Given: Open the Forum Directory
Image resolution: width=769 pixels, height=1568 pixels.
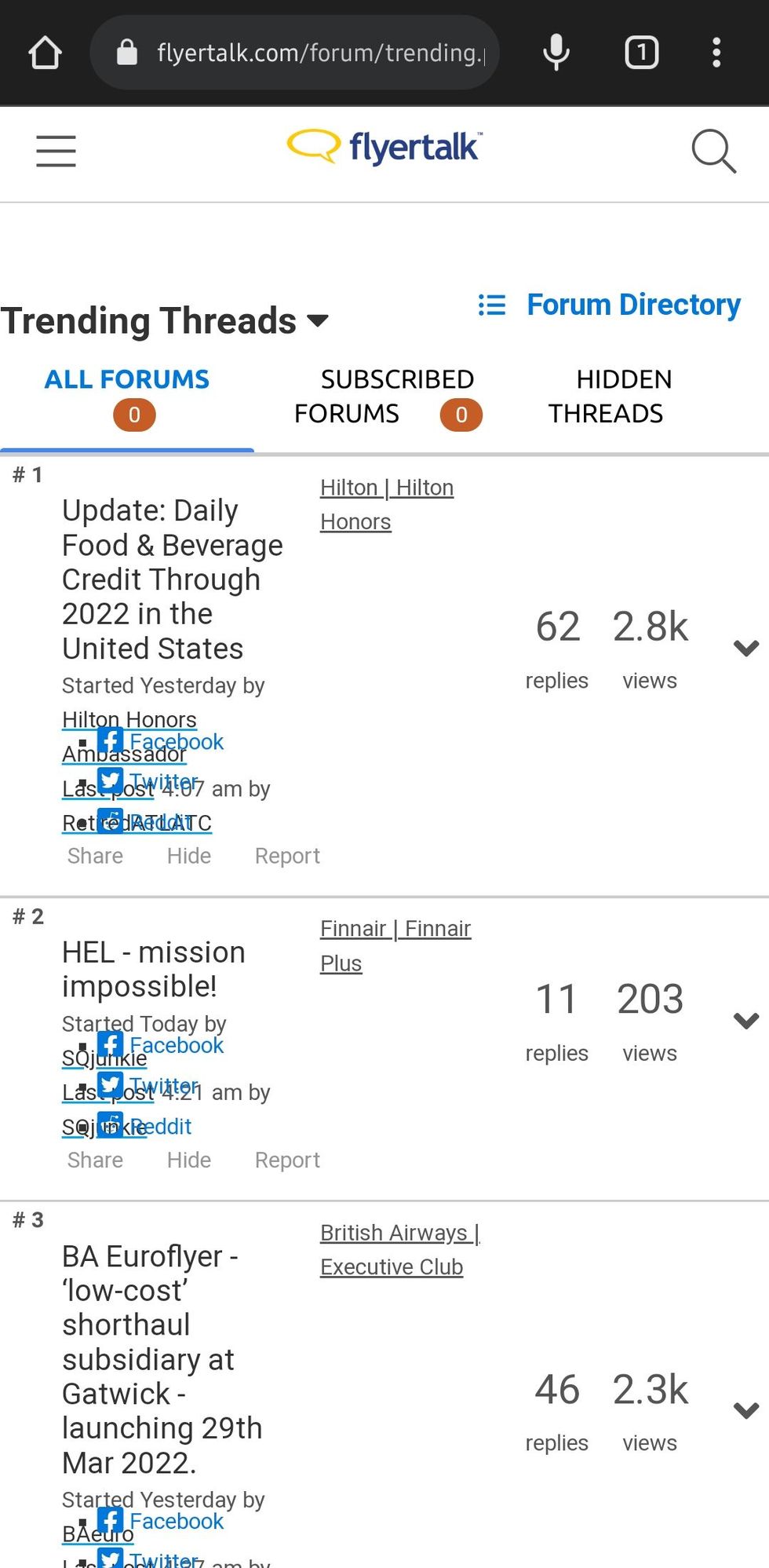Looking at the screenshot, I should 610,305.
